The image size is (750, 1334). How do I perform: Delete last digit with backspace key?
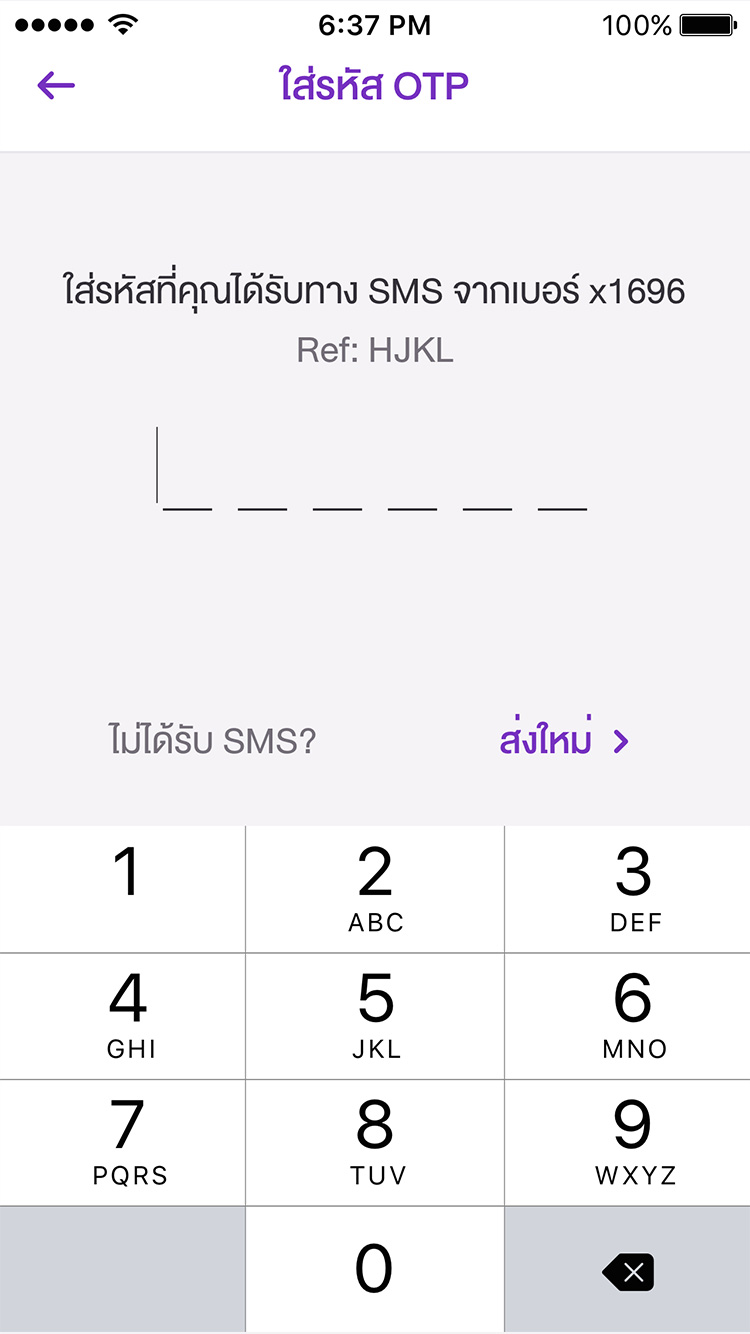click(628, 1271)
